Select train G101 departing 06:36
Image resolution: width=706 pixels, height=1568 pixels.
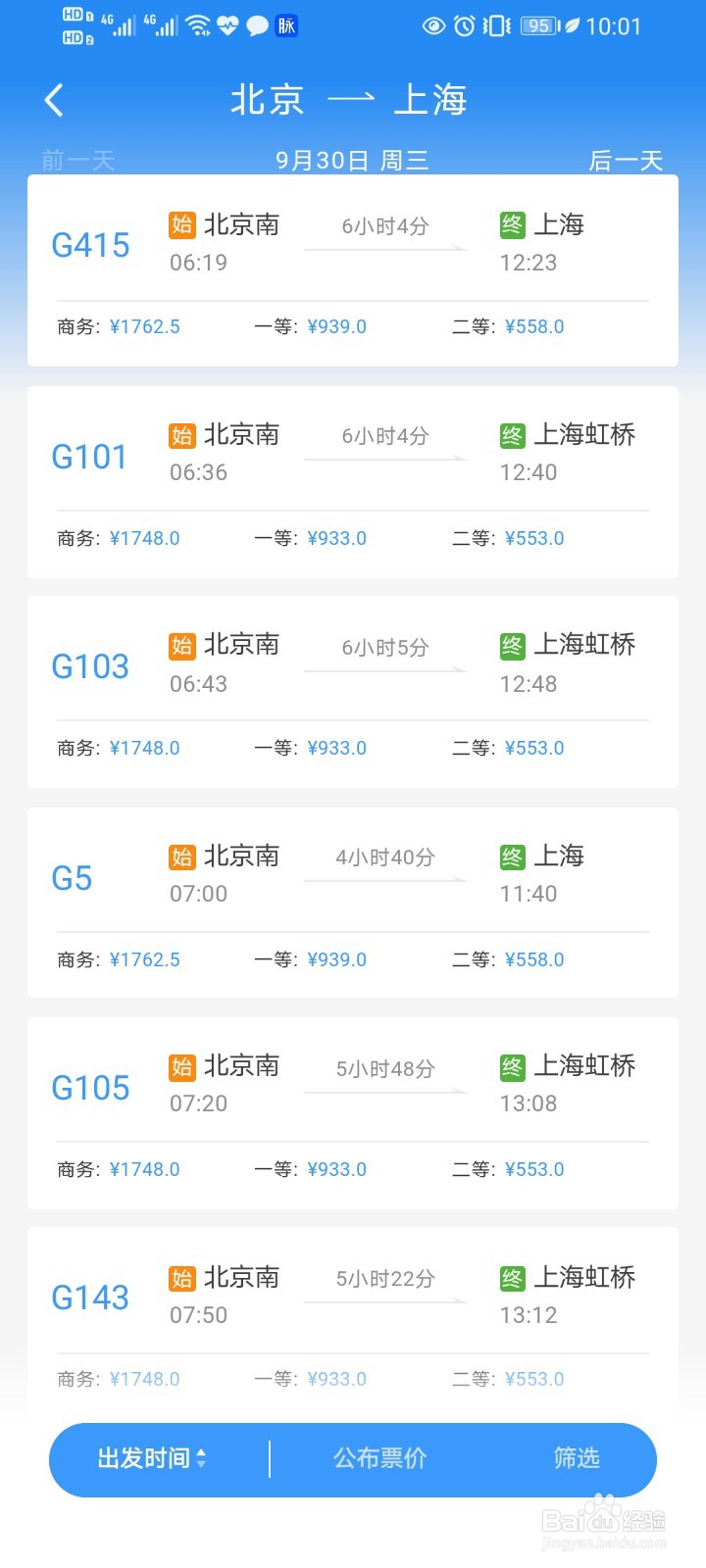[353, 482]
